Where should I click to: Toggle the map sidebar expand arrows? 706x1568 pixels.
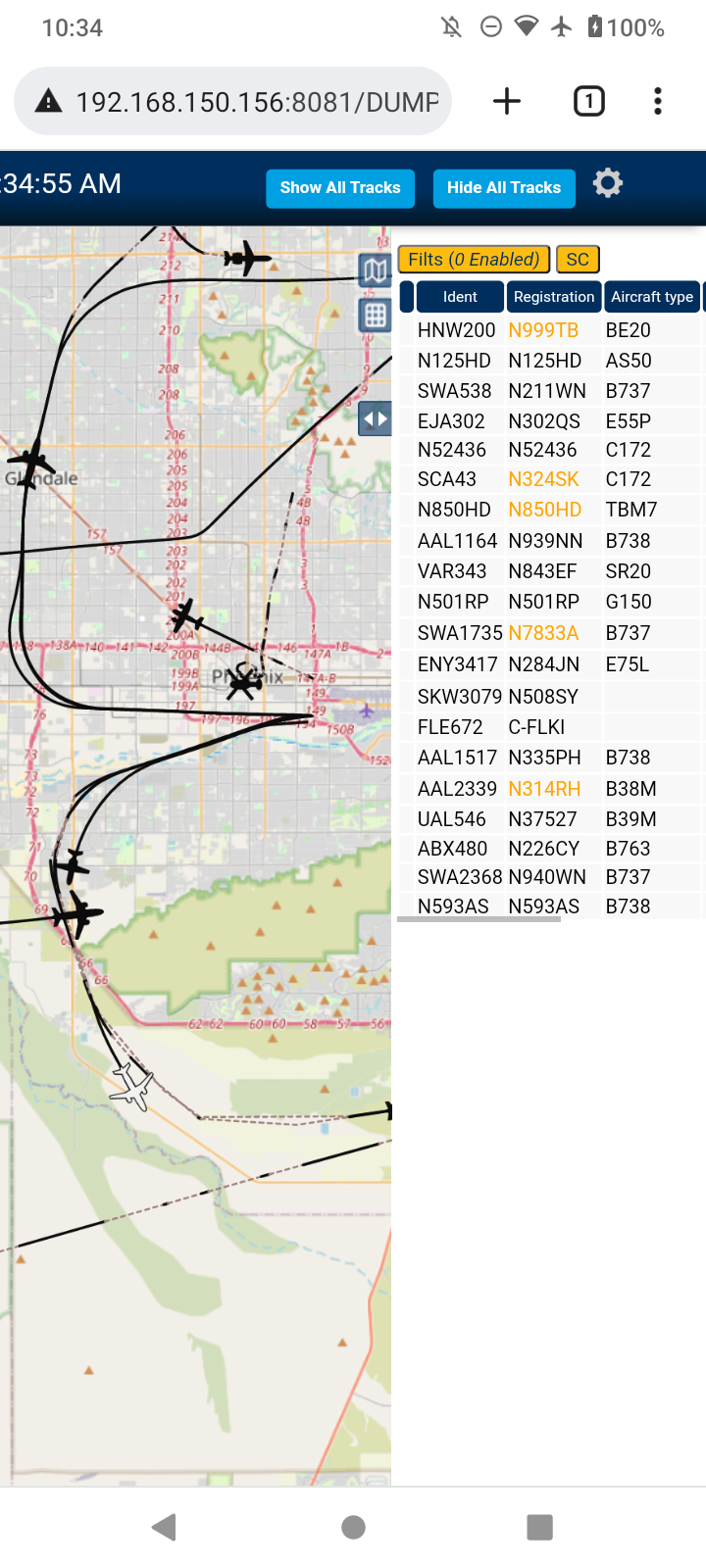pos(376,419)
